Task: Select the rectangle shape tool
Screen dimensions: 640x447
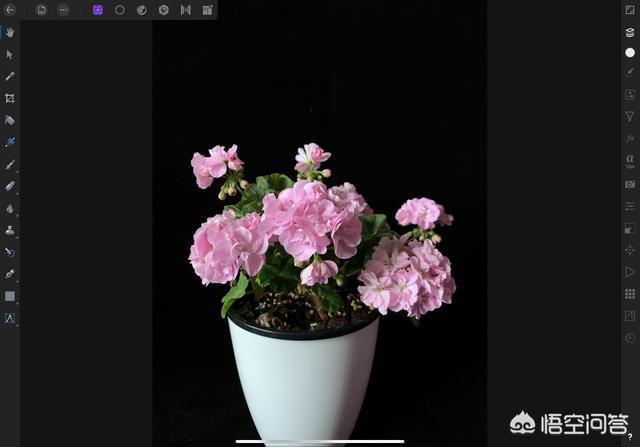Action: 10,296
